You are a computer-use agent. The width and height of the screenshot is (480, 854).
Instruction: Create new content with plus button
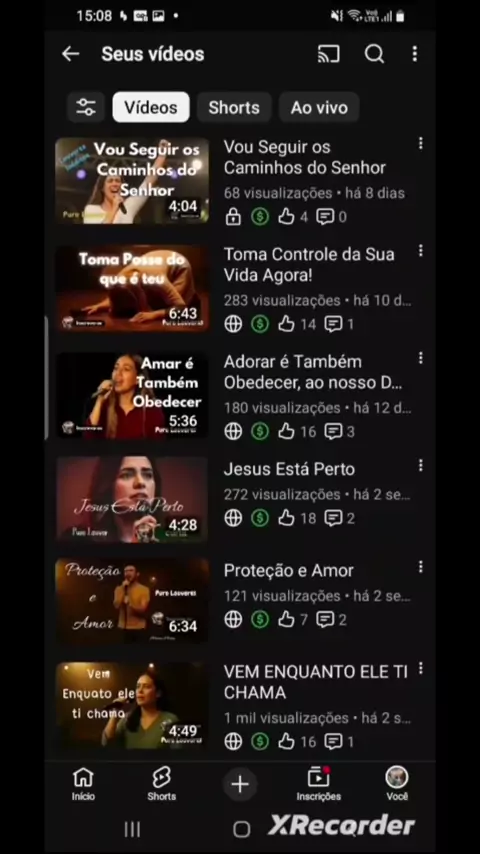coord(240,784)
